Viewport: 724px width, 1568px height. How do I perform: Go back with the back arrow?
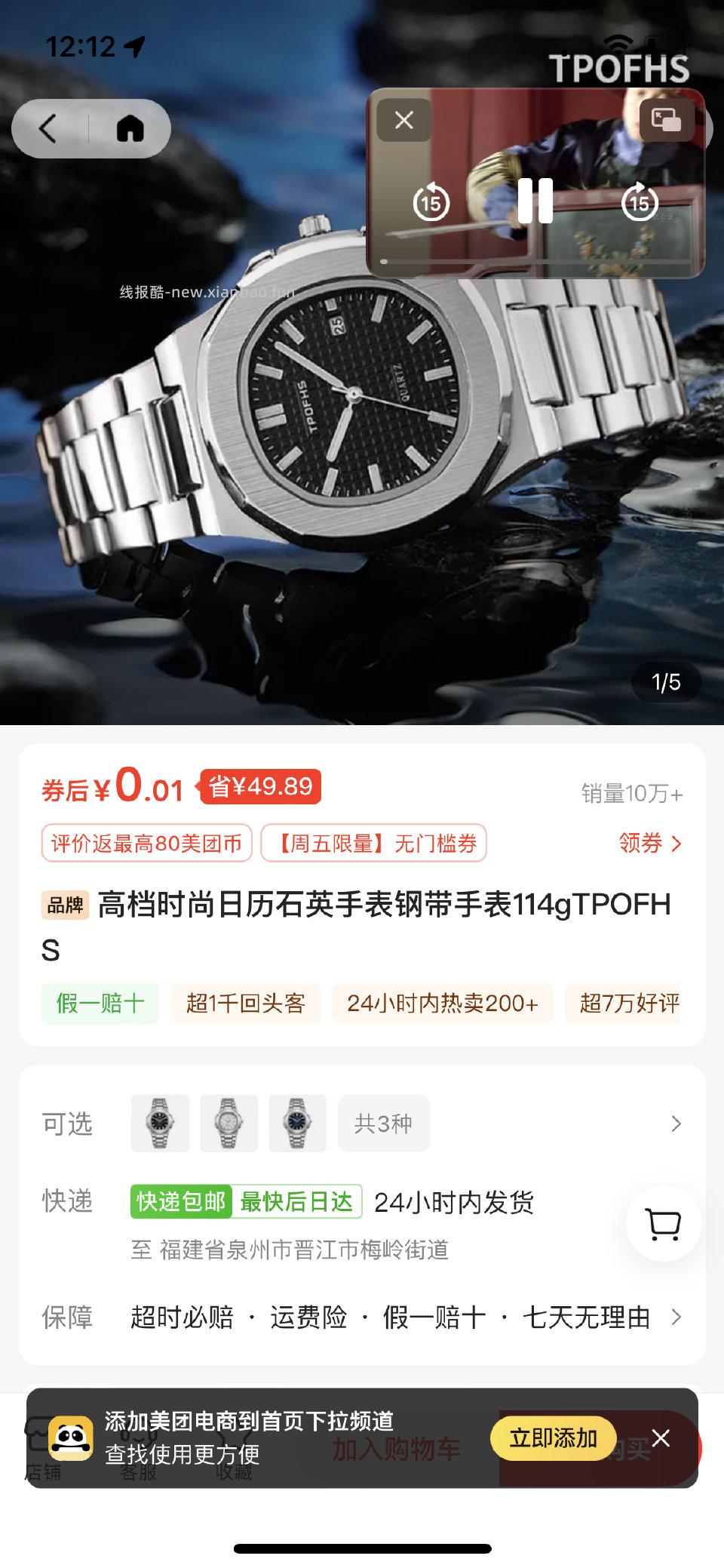click(47, 128)
